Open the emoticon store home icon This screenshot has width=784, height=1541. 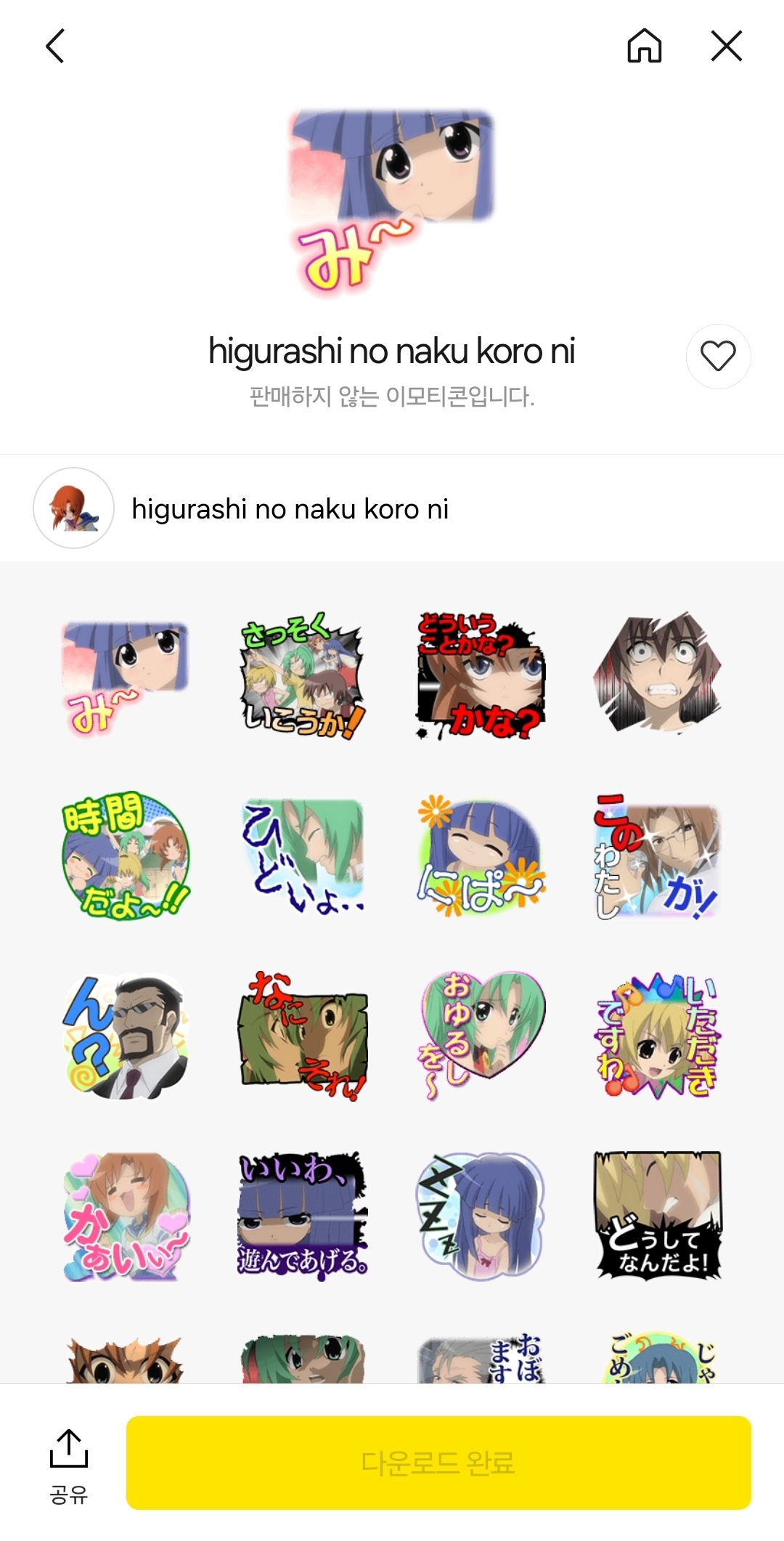point(644,46)
